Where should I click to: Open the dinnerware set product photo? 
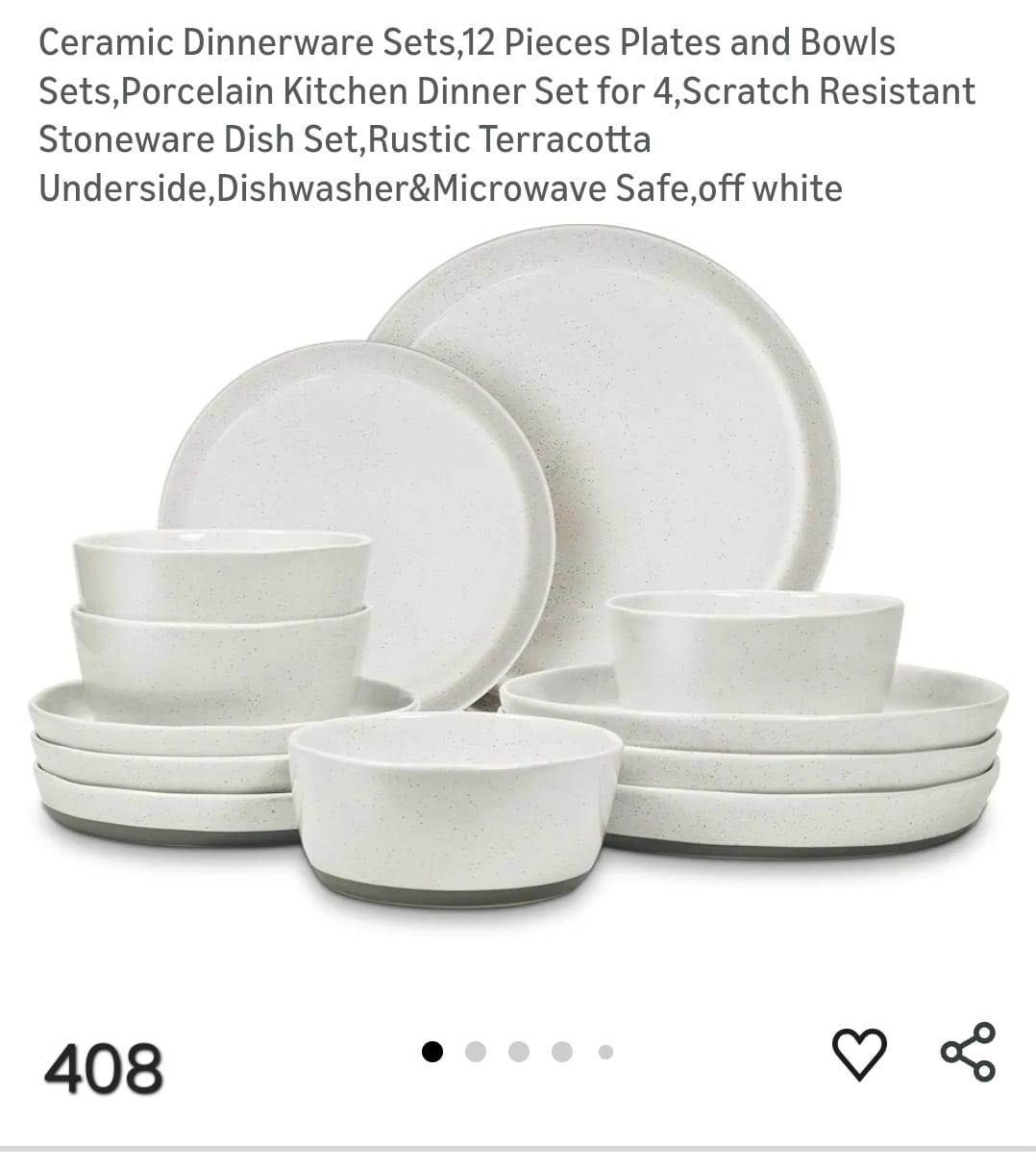[518, 567]
